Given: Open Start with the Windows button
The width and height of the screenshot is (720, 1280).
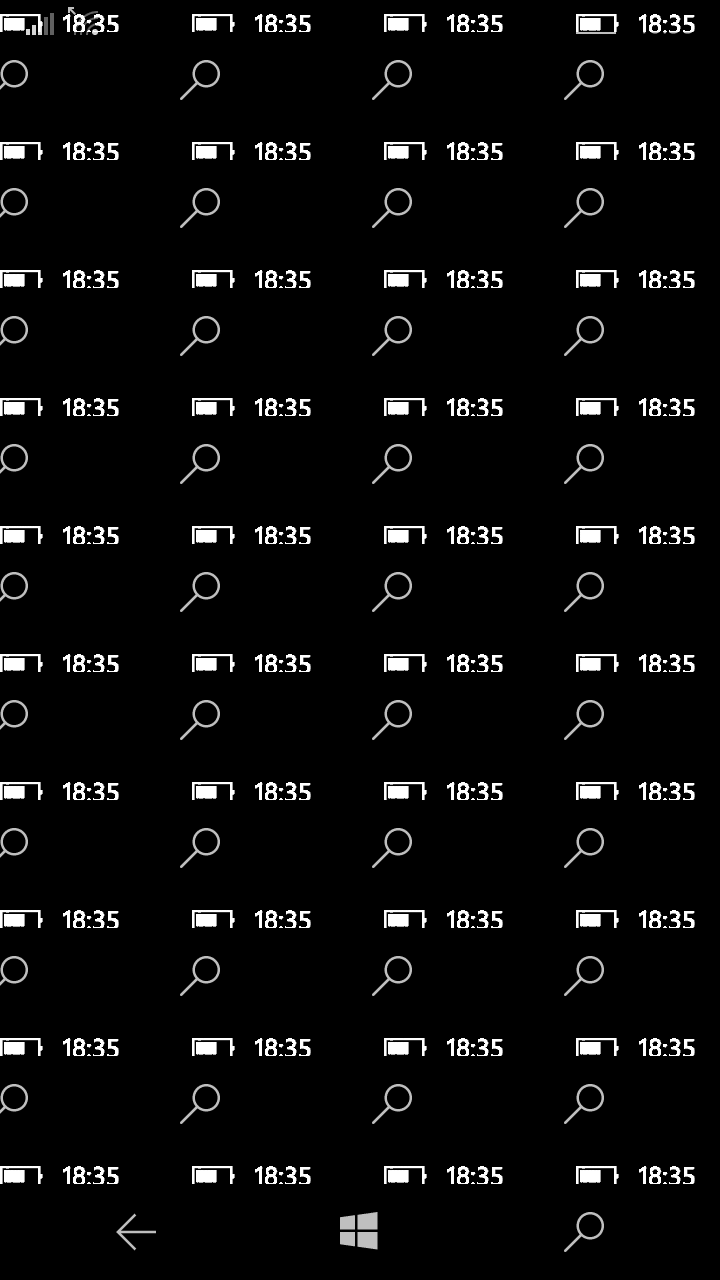Looking at the screenshot, I should tap(359, 1231).
